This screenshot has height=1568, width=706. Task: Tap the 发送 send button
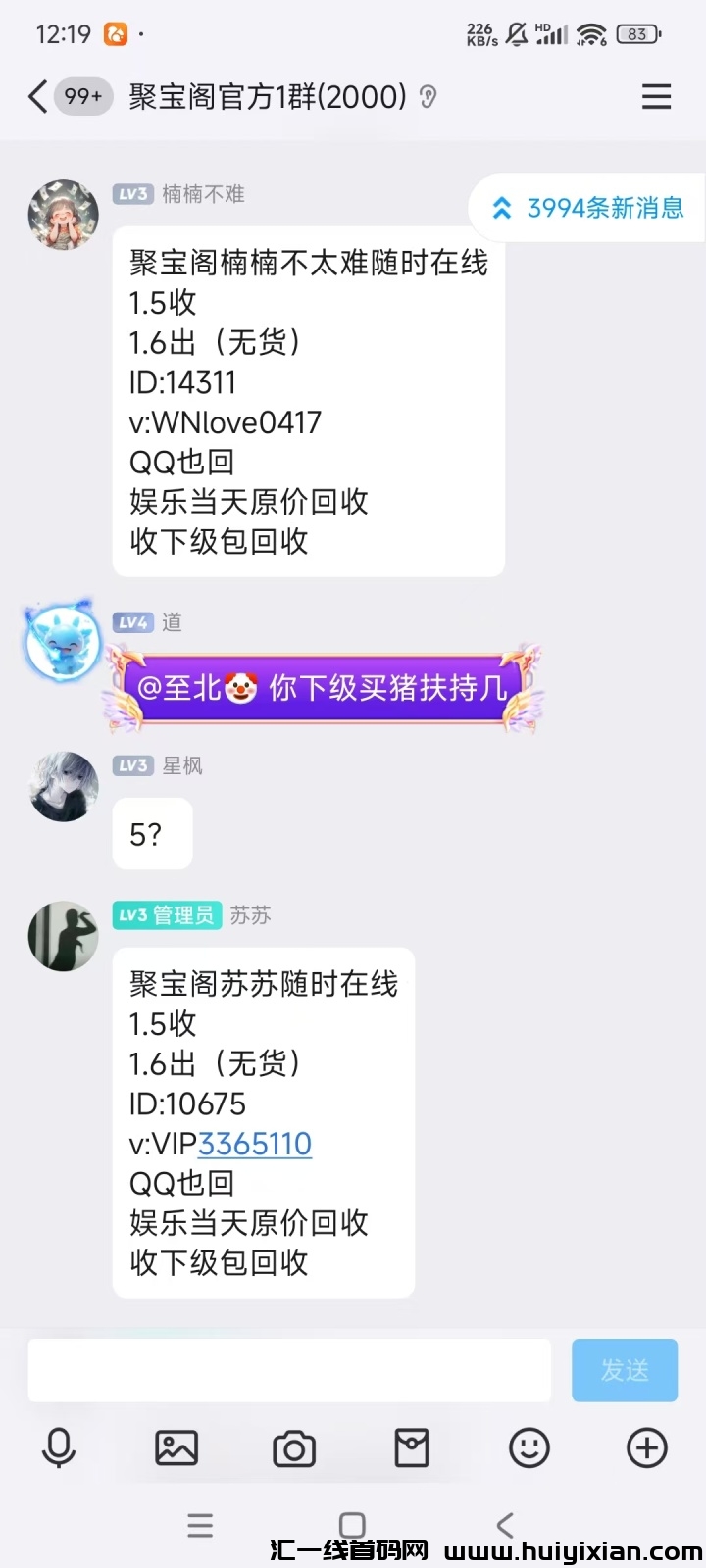(x=625, y=1370)
